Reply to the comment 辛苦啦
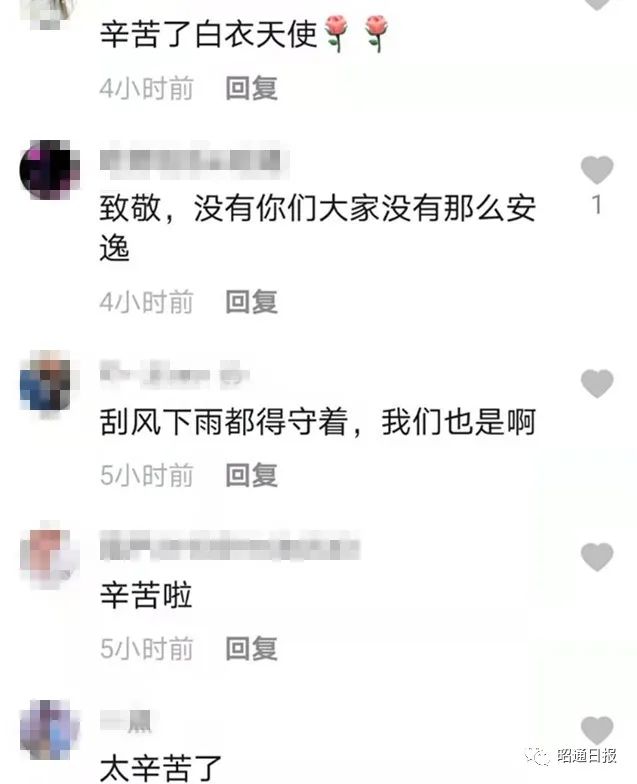The height and width of the screenshot is (784, 637). [x=251, y=649]
